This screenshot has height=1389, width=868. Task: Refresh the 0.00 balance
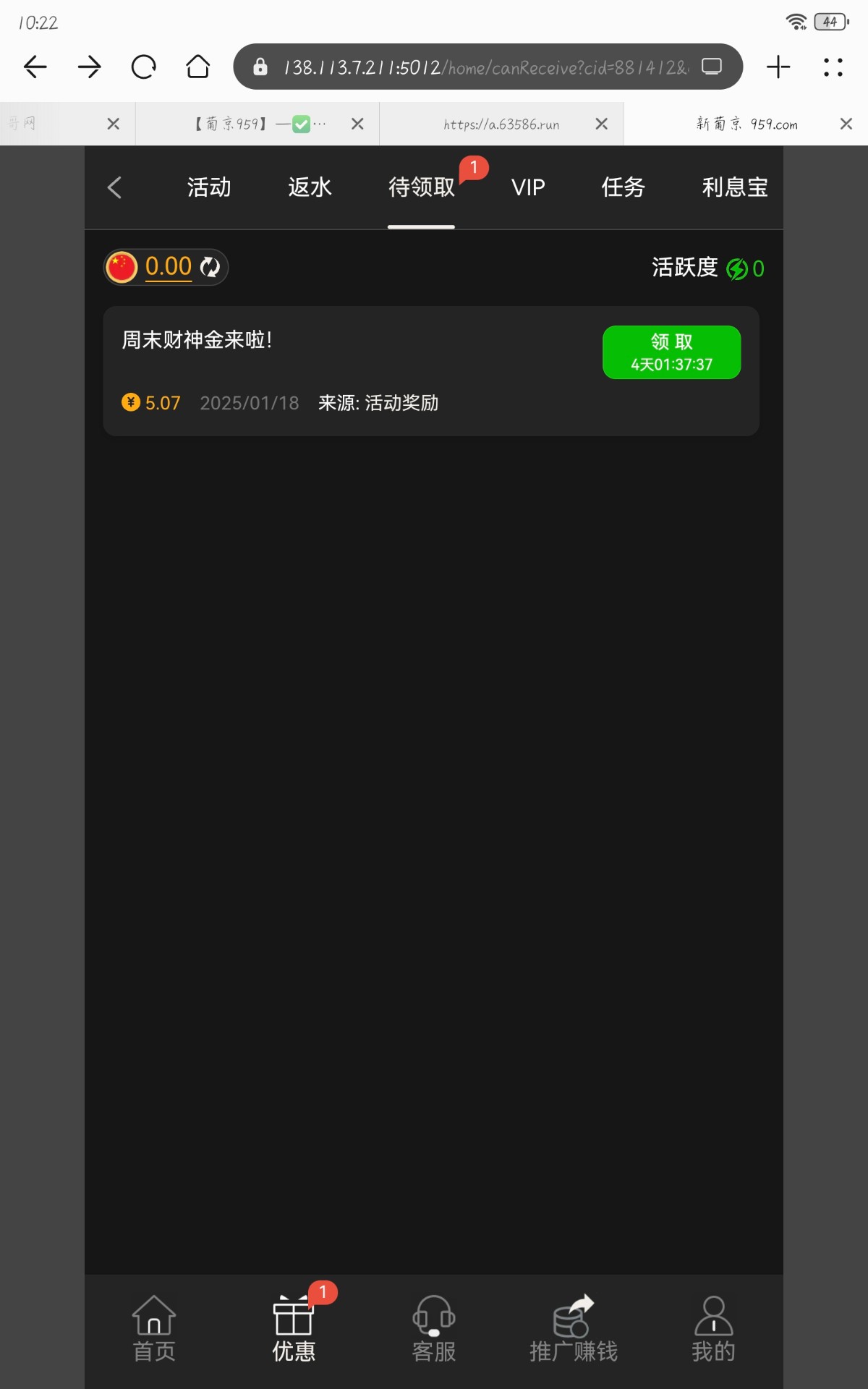pyautogui.click(x=210, y=267)
